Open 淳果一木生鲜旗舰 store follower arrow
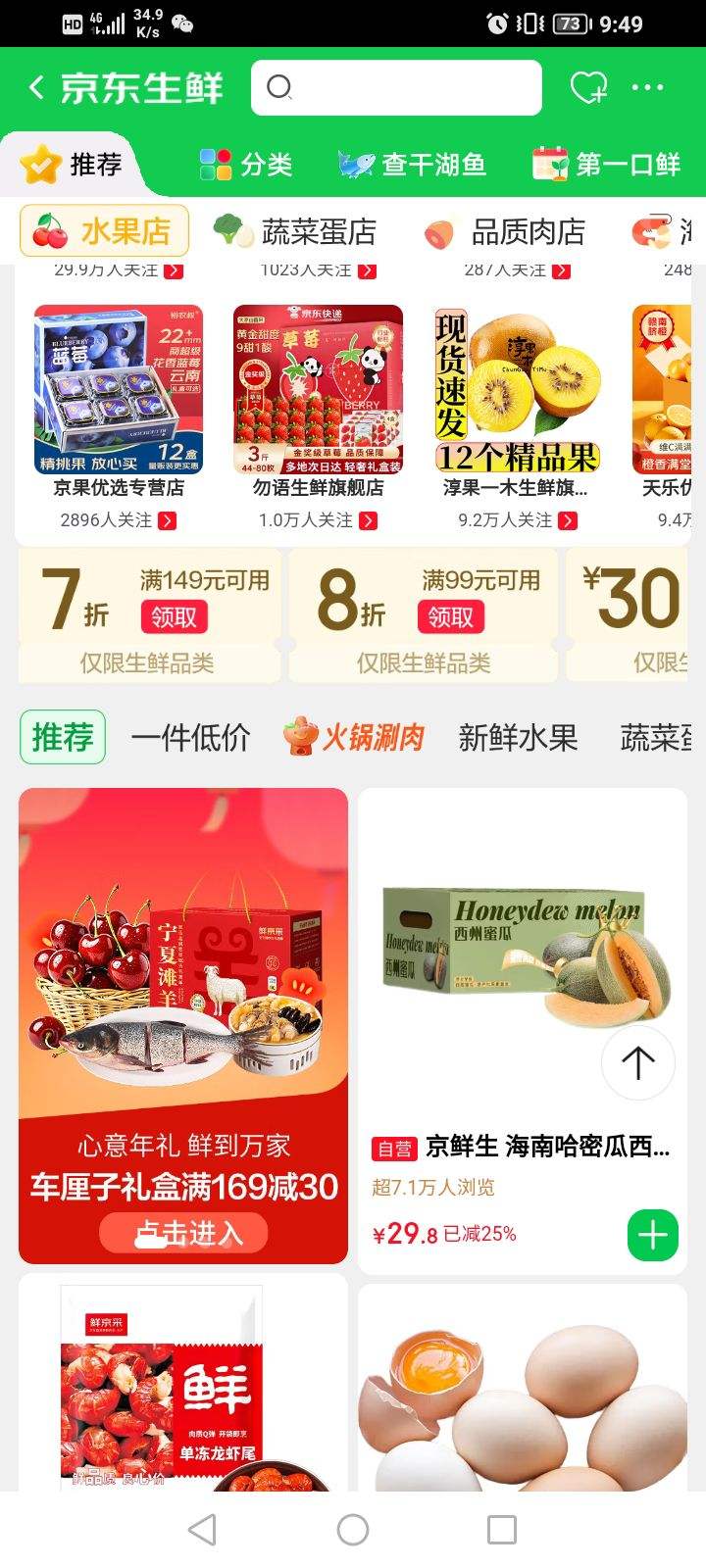 click(x=565, y=520)
